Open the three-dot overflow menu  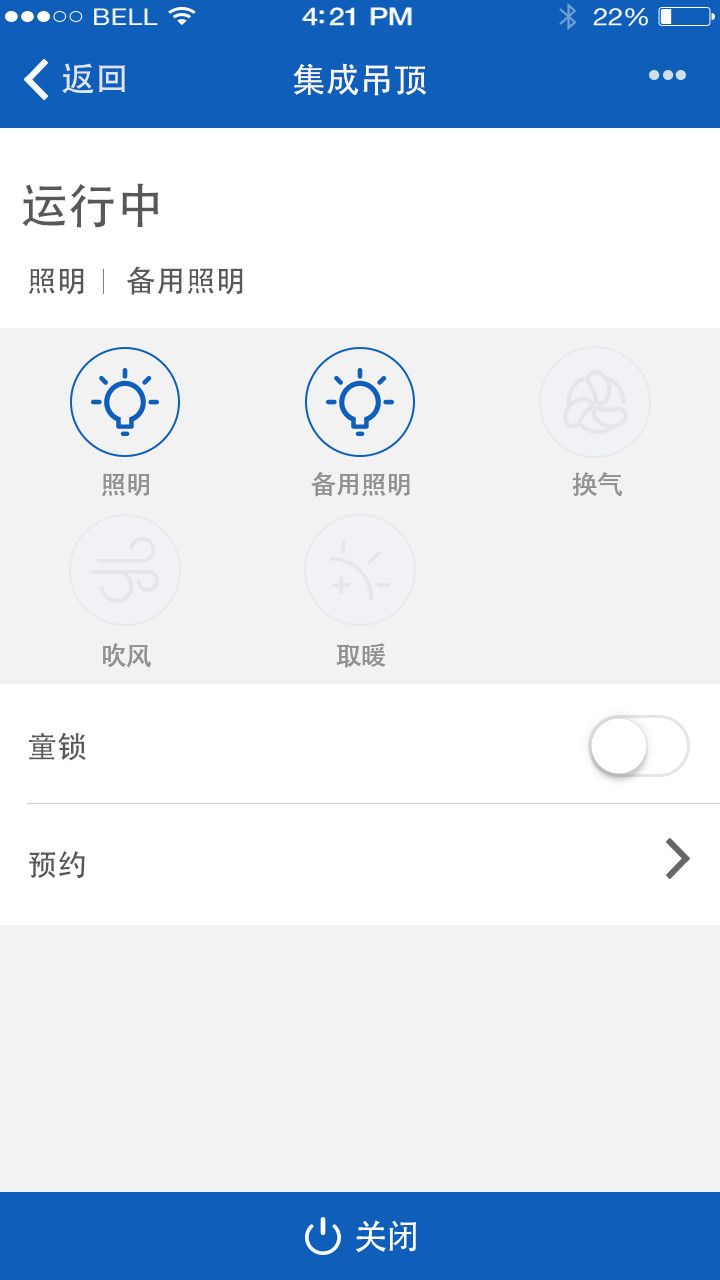coord(667,75)
